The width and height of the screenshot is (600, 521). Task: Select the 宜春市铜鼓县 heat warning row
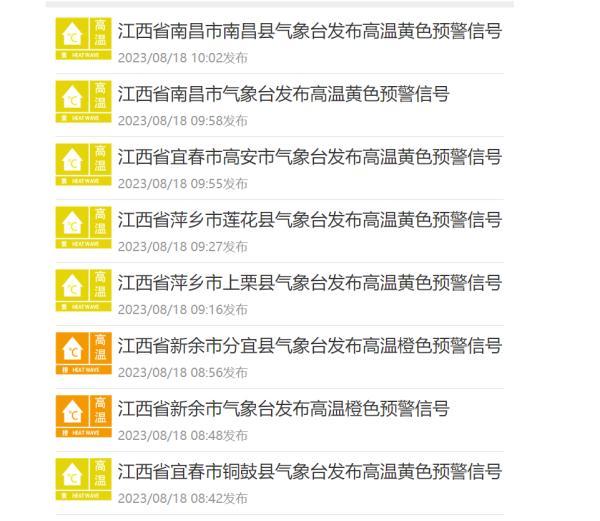click(x=309, y=472)
